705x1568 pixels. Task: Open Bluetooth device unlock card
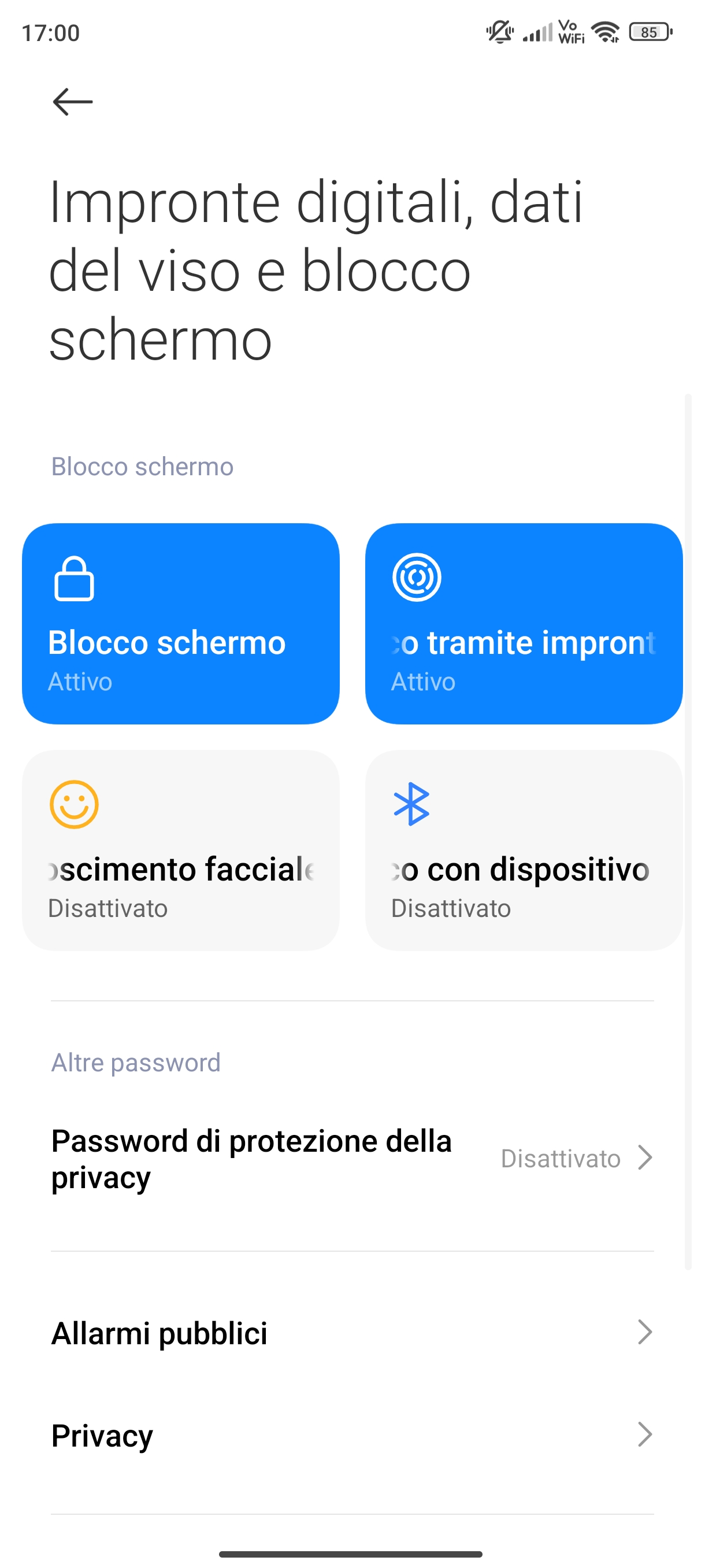(x=523, y=850)
